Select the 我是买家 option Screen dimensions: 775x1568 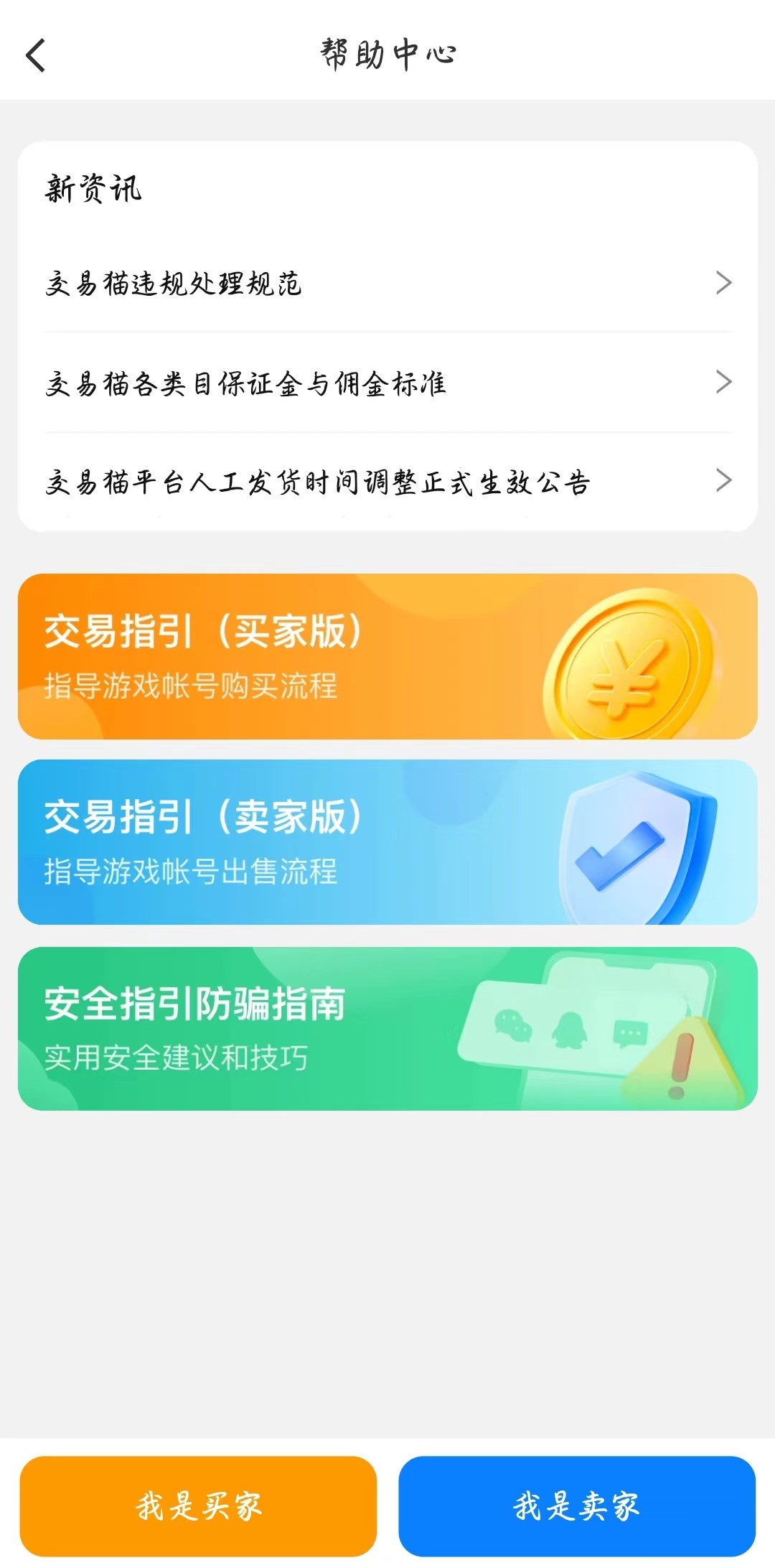click(x=199, y=1506)
